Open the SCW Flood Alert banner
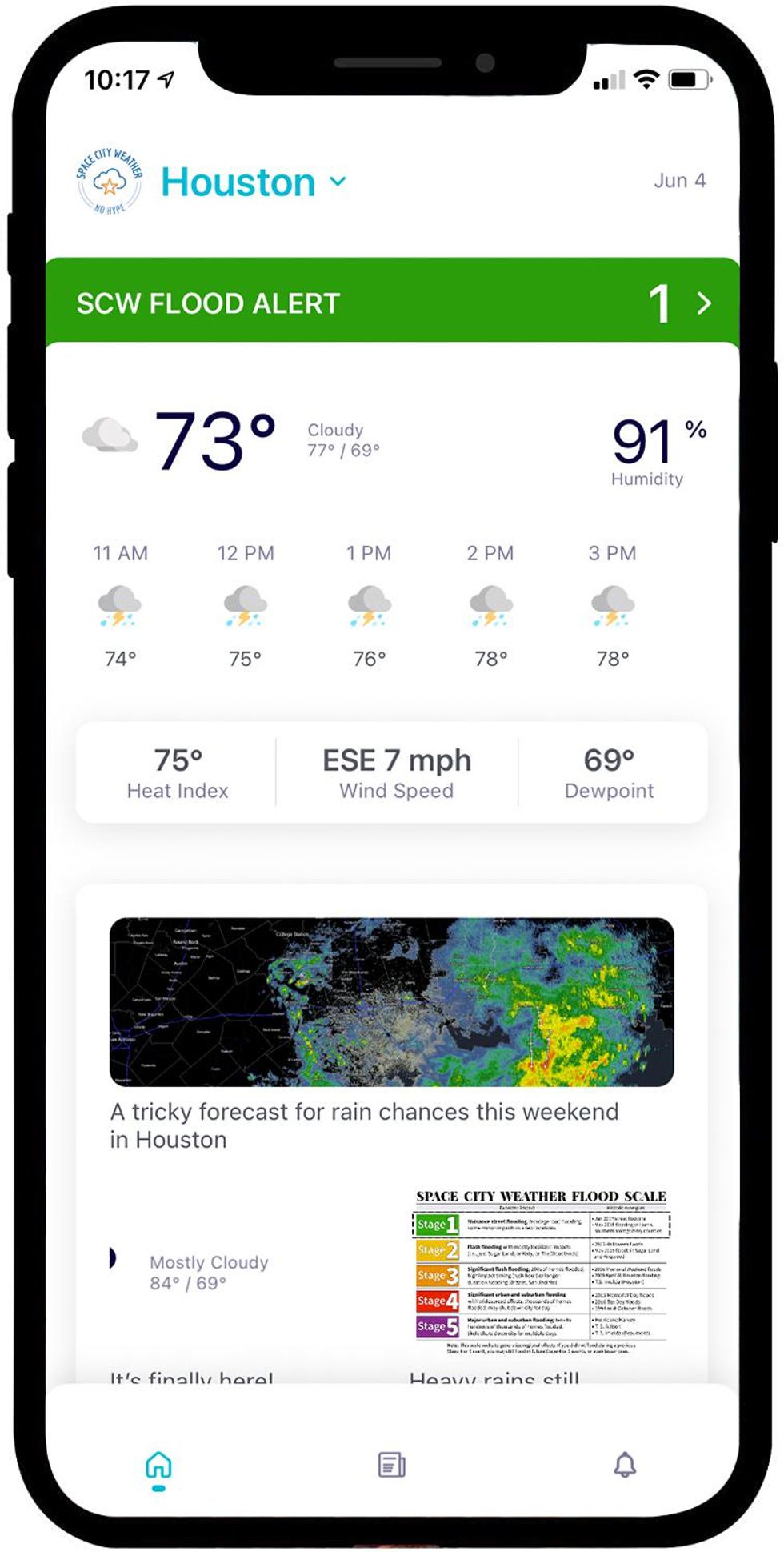This screenshot has width=784, height=1552. click(x=392, y=302)
